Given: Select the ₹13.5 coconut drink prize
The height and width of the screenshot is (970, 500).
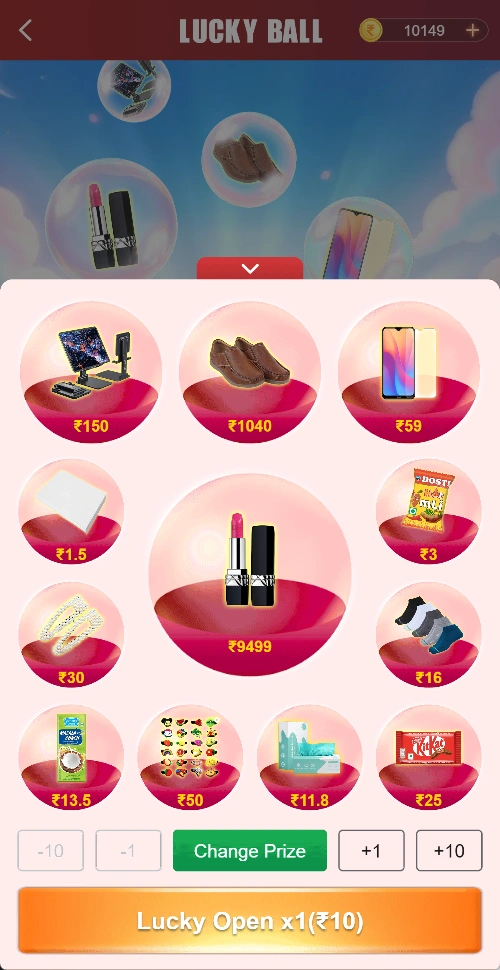Looking at the screenshot, I should (x=71, y=757).
